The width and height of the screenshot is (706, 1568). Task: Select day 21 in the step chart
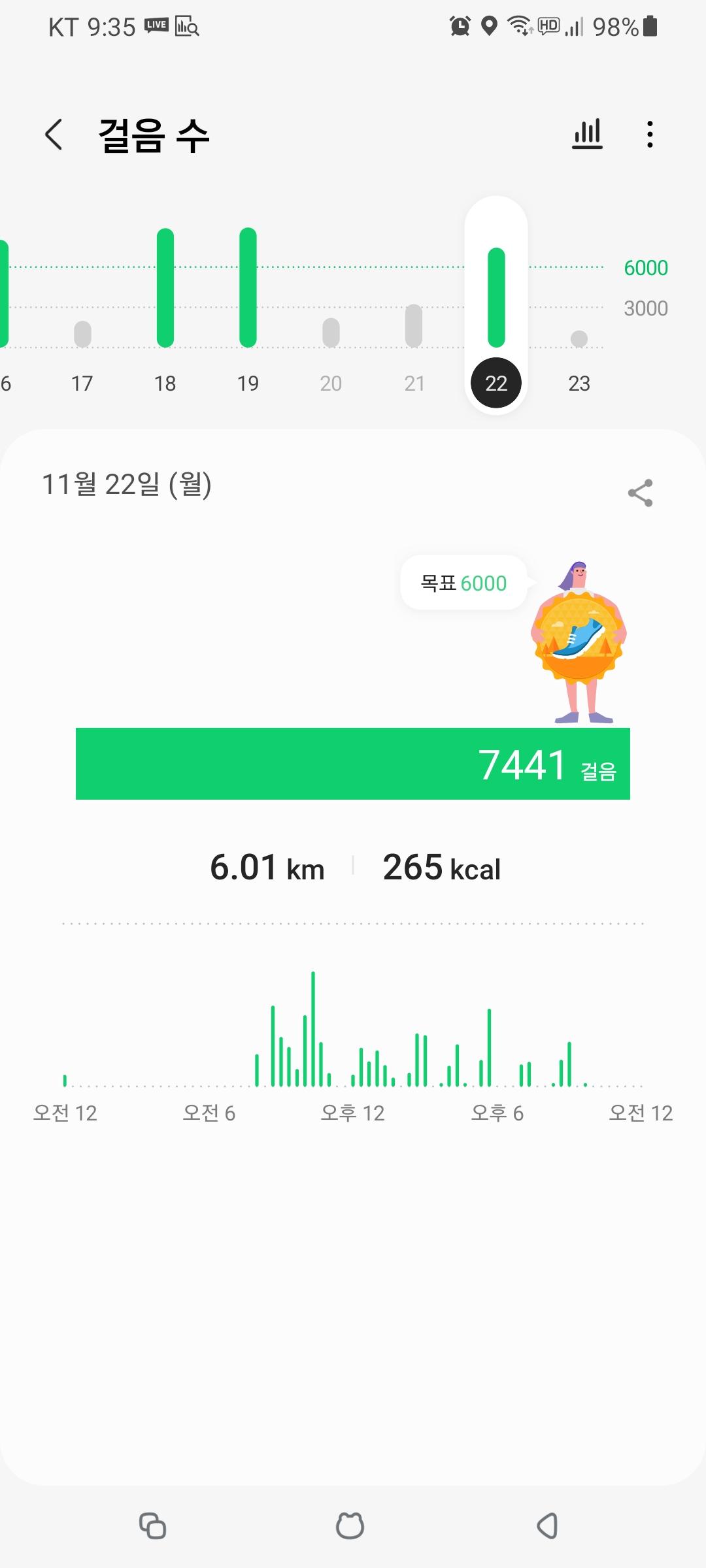tap(414, 382)
